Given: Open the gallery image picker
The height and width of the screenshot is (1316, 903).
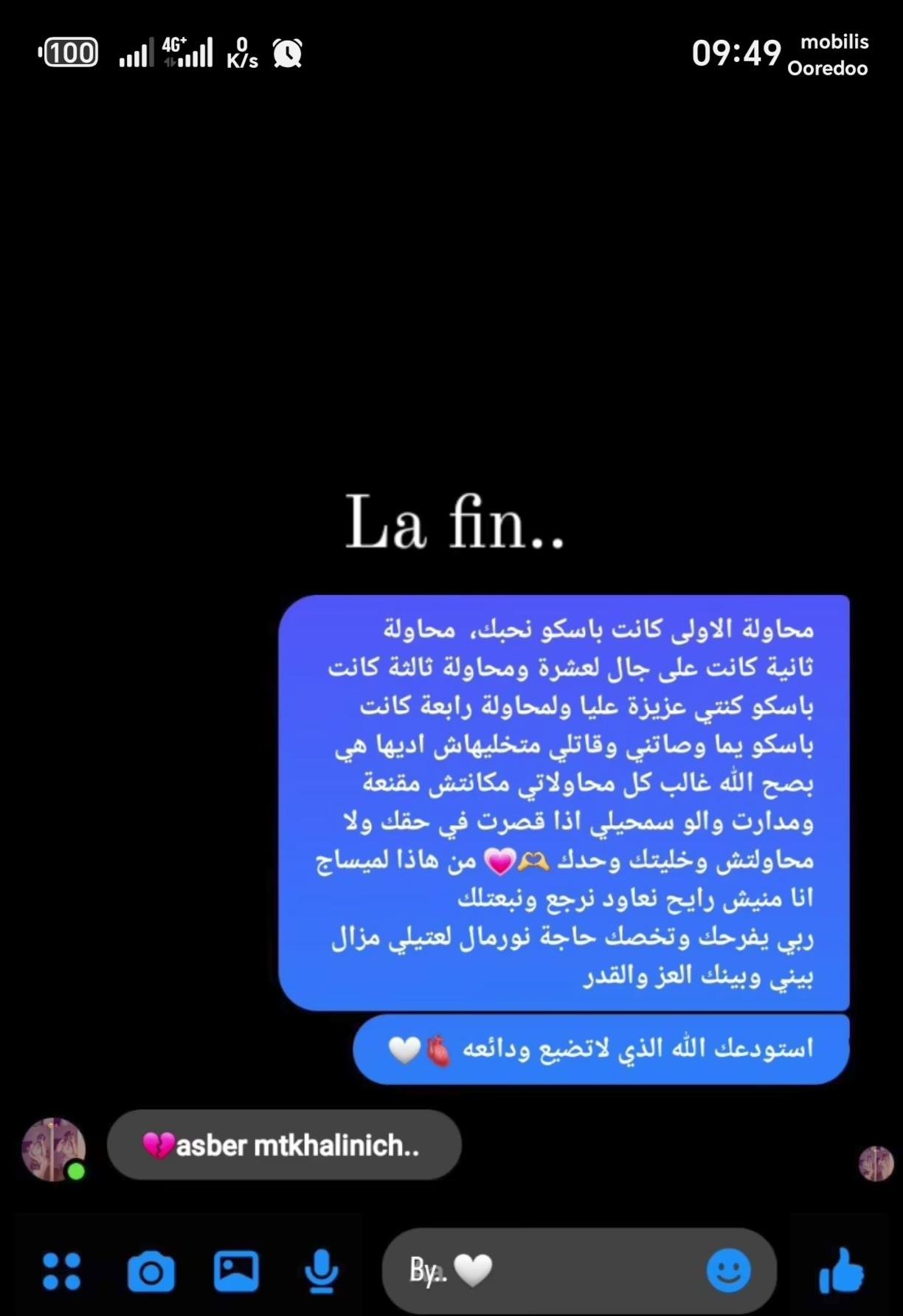Looking at the screenshot, I should 236,1271.
